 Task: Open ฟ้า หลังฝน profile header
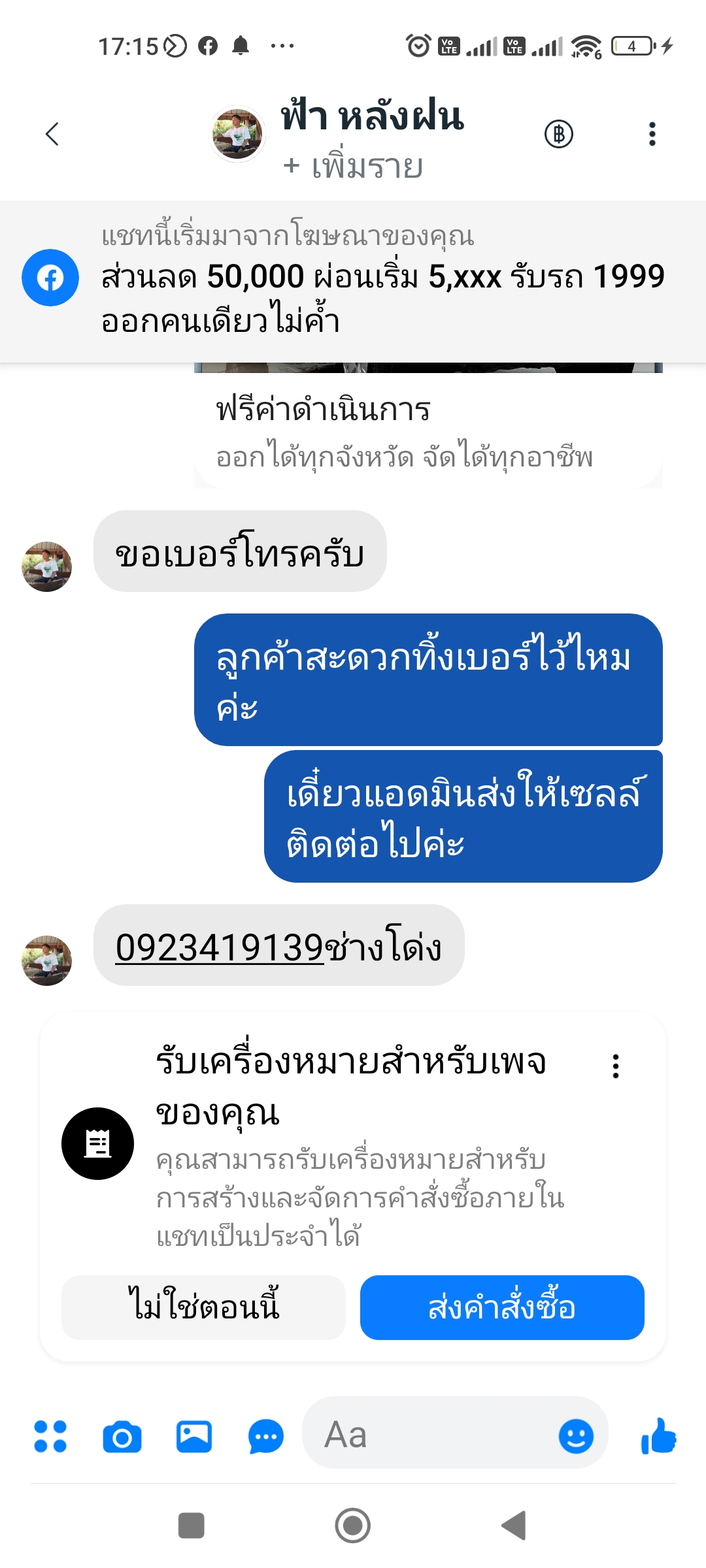pyautogui.click(x=372, y=116)
